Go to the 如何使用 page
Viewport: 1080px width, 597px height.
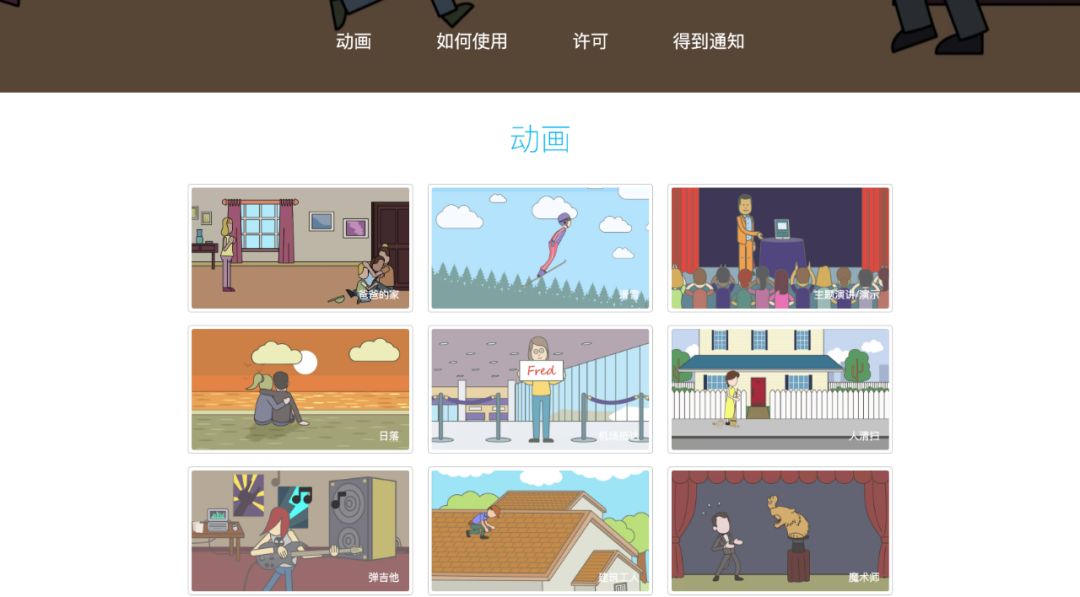(x=471, y=41)
